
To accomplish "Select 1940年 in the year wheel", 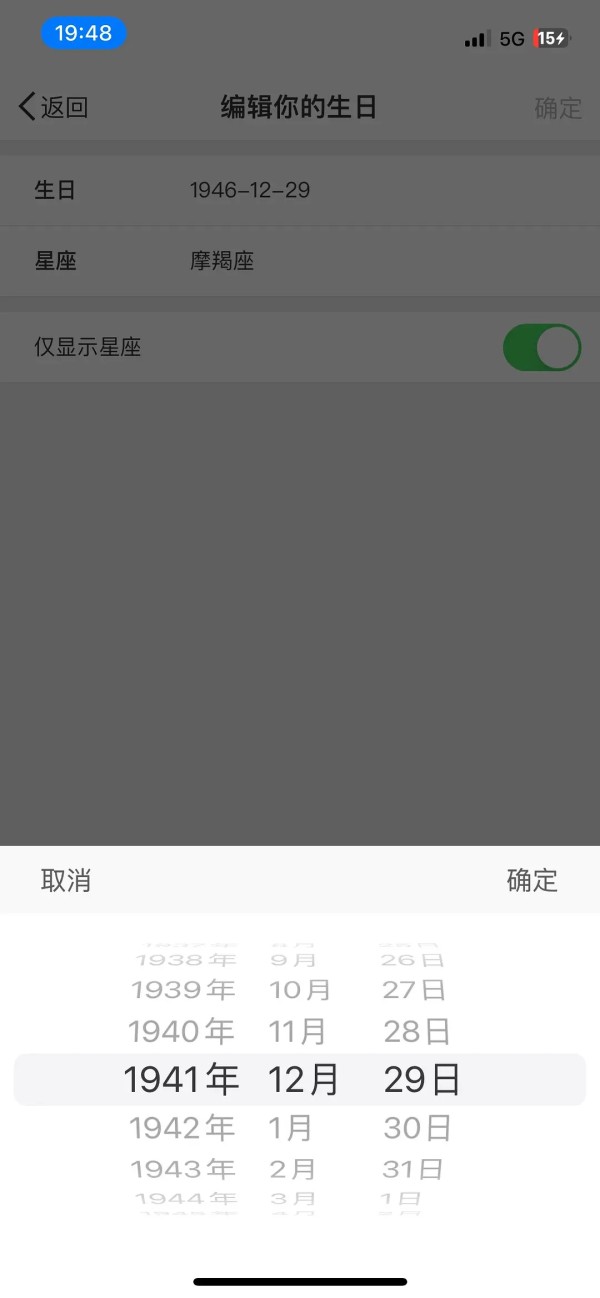I will (182, 1030).
